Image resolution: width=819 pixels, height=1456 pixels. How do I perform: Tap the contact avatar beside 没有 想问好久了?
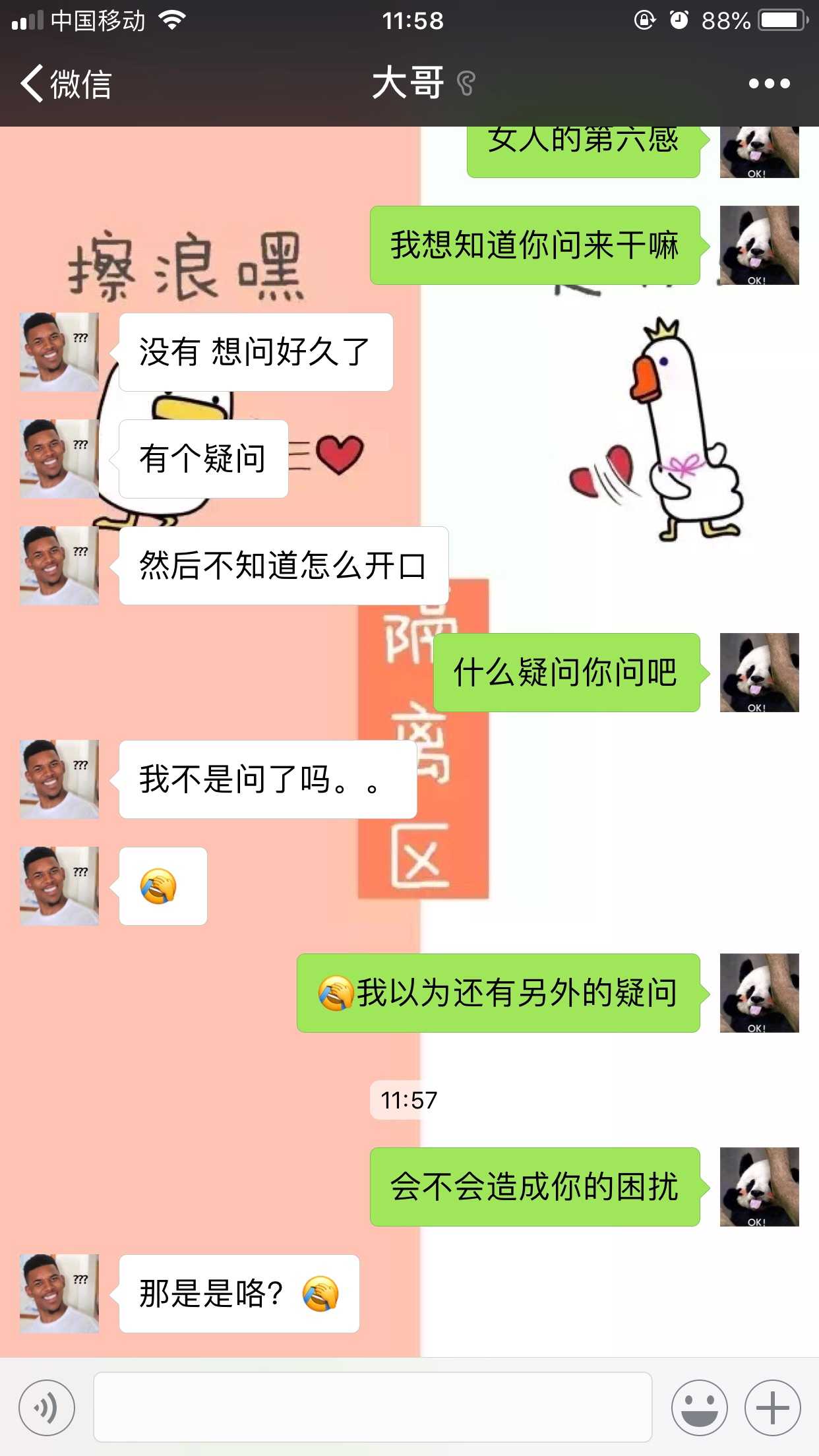[x=59, y=352]
